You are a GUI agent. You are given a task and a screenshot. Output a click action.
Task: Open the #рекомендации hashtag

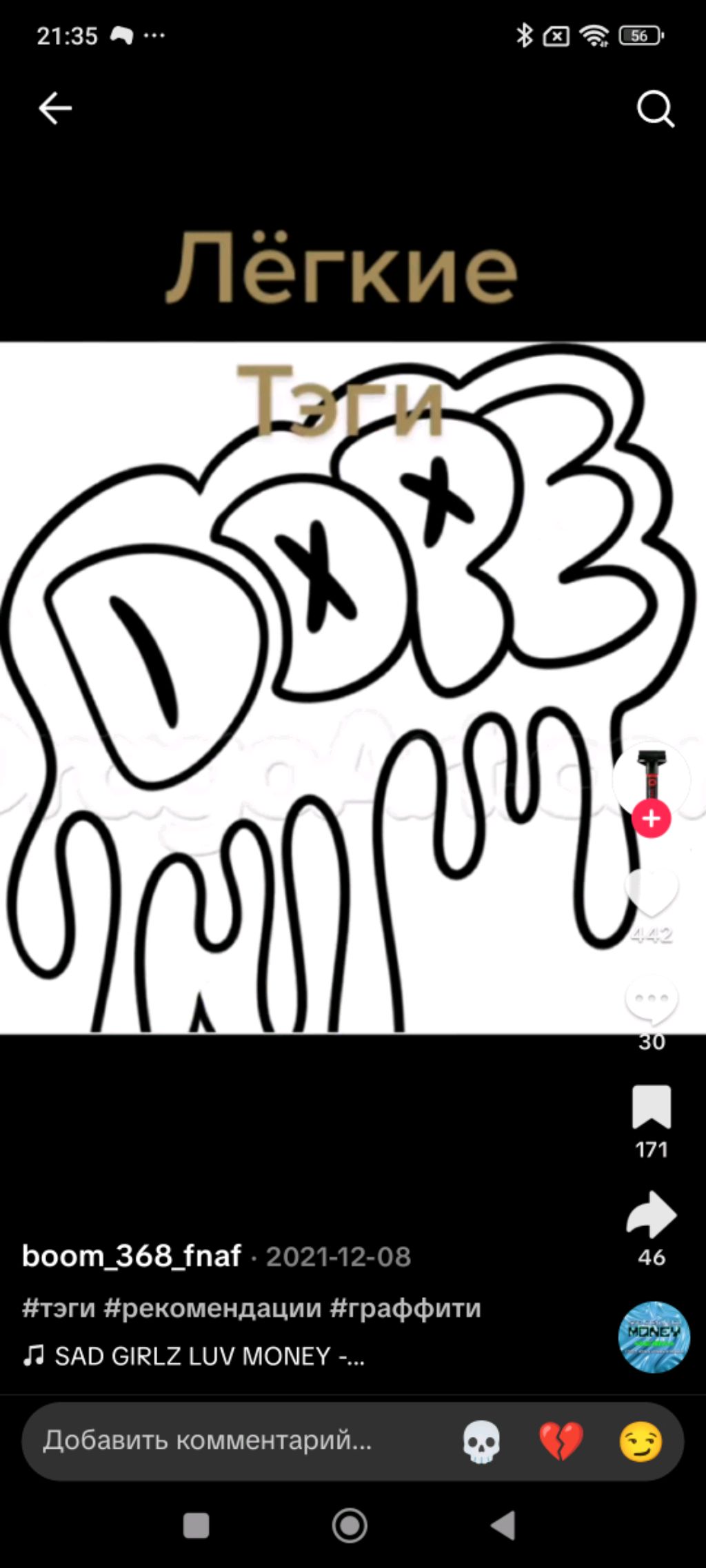coord(212,1307)
